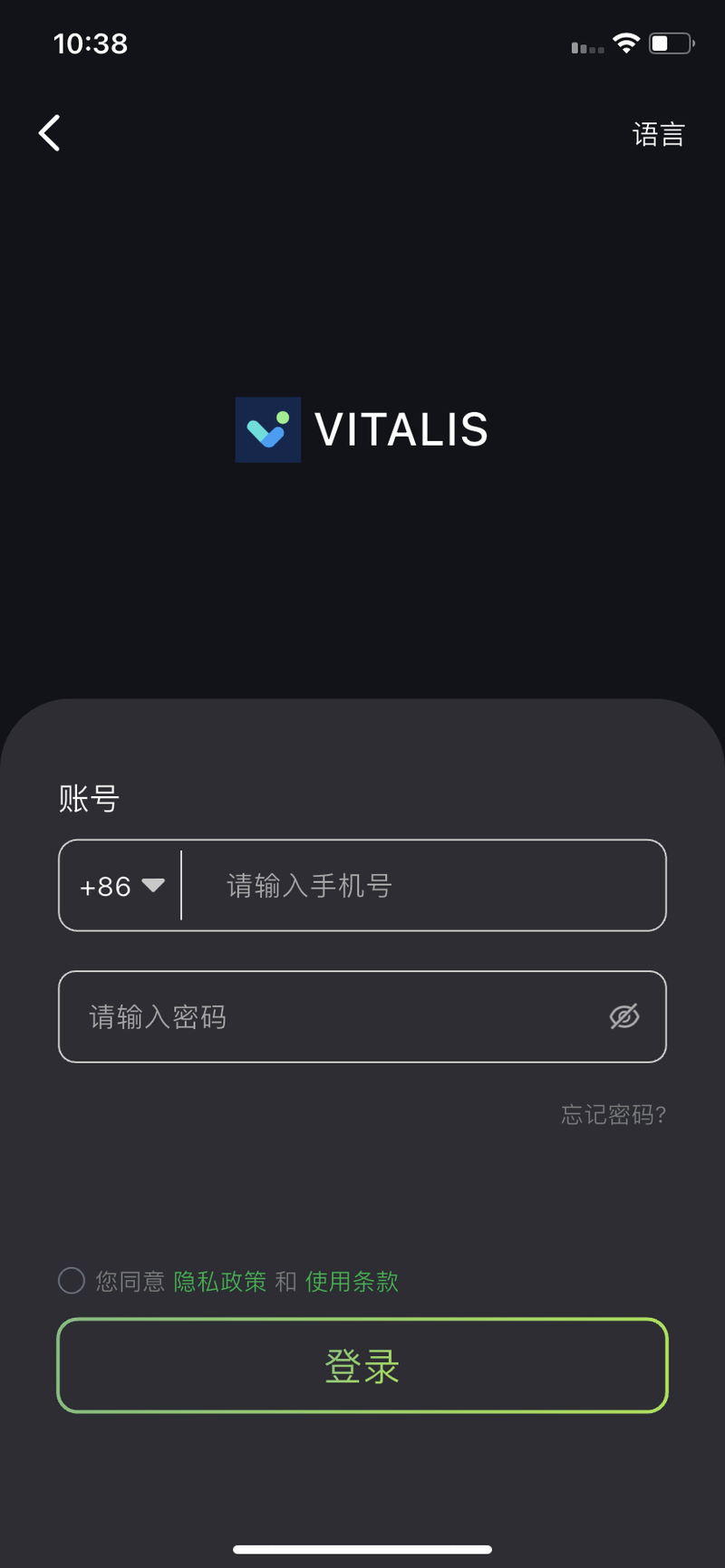Open the 隐私政策 privacy policy link
The width and height of the screenshot is (725, 1568).
click(220, 1282)
